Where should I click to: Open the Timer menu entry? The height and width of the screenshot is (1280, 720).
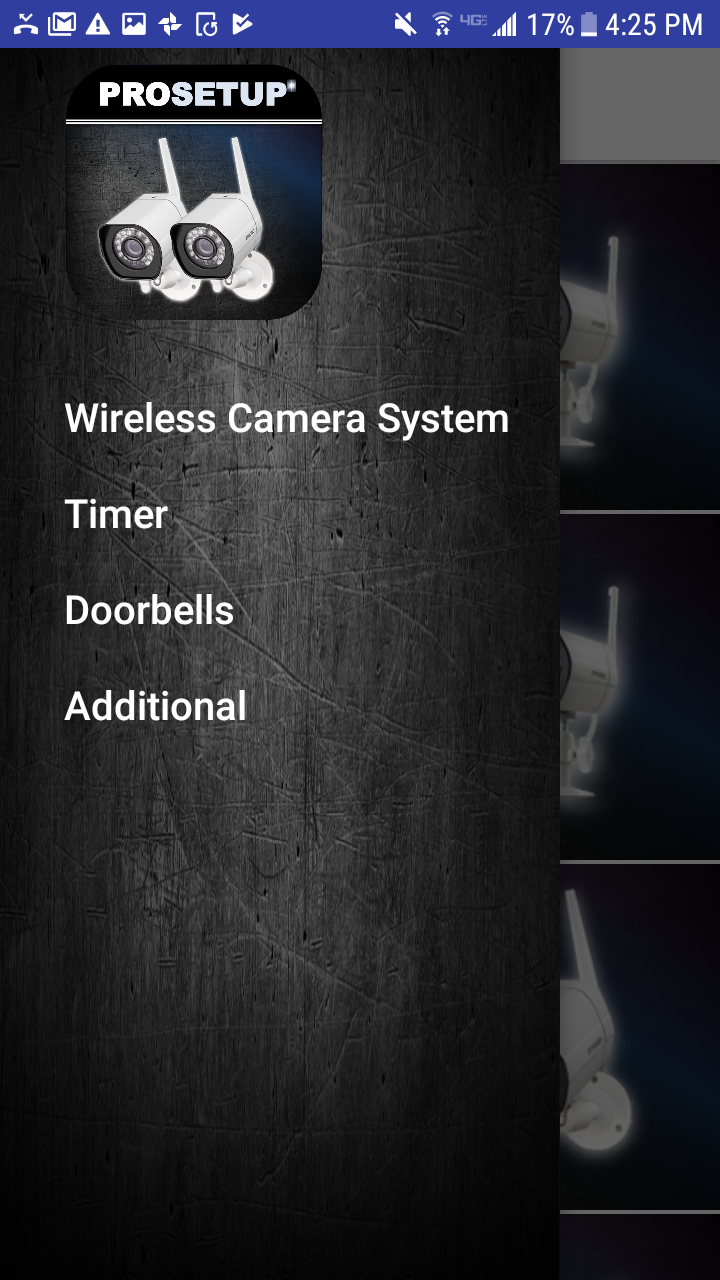[115, 514]
